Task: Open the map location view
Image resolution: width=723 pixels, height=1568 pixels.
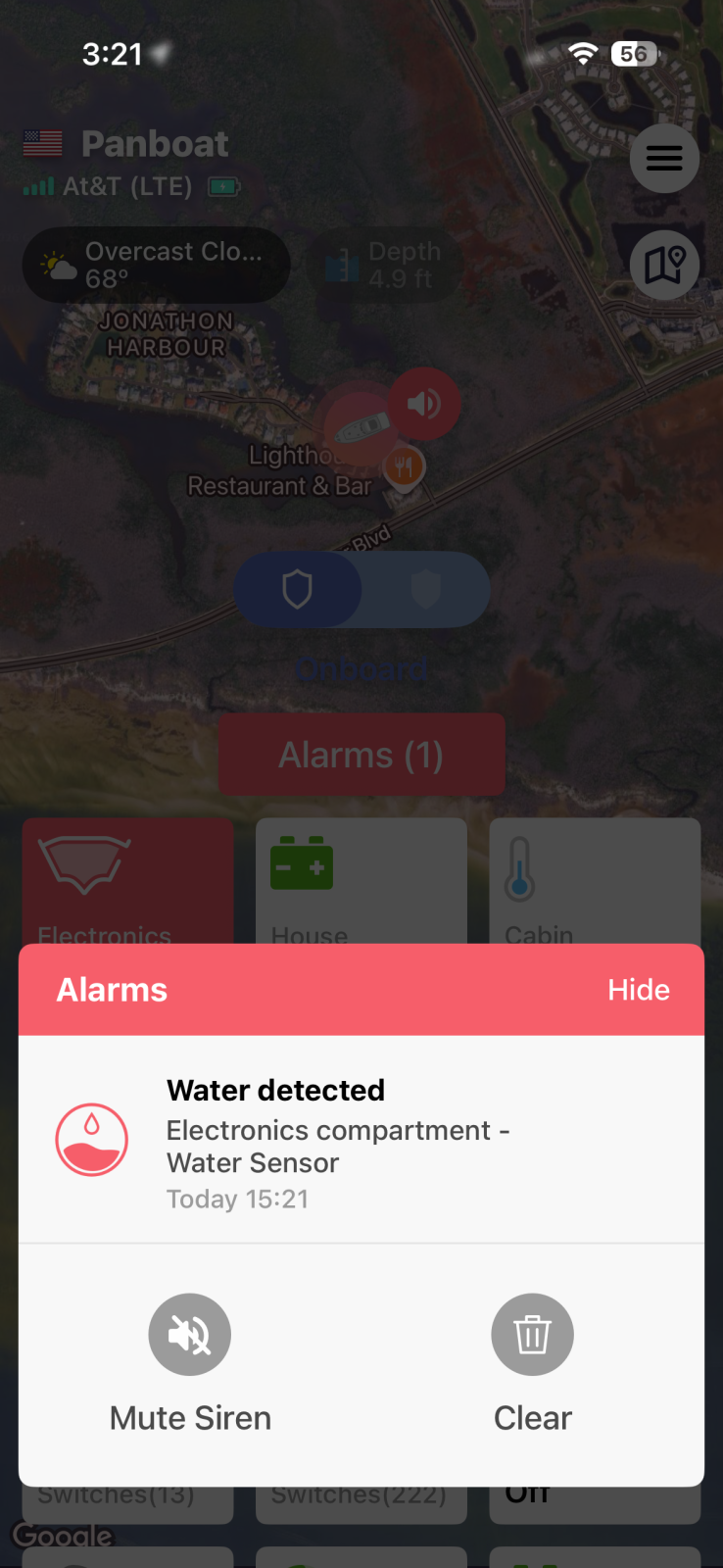Action: (x=664, y=265)
